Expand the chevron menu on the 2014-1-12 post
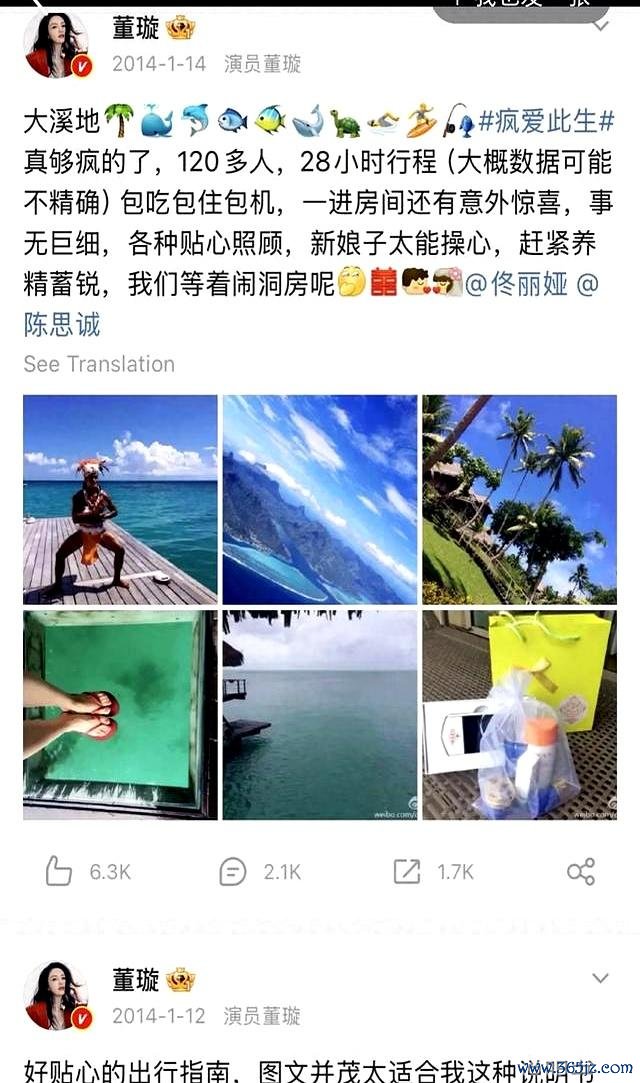This screenshot has width=640, height=1083. [600, 978]
